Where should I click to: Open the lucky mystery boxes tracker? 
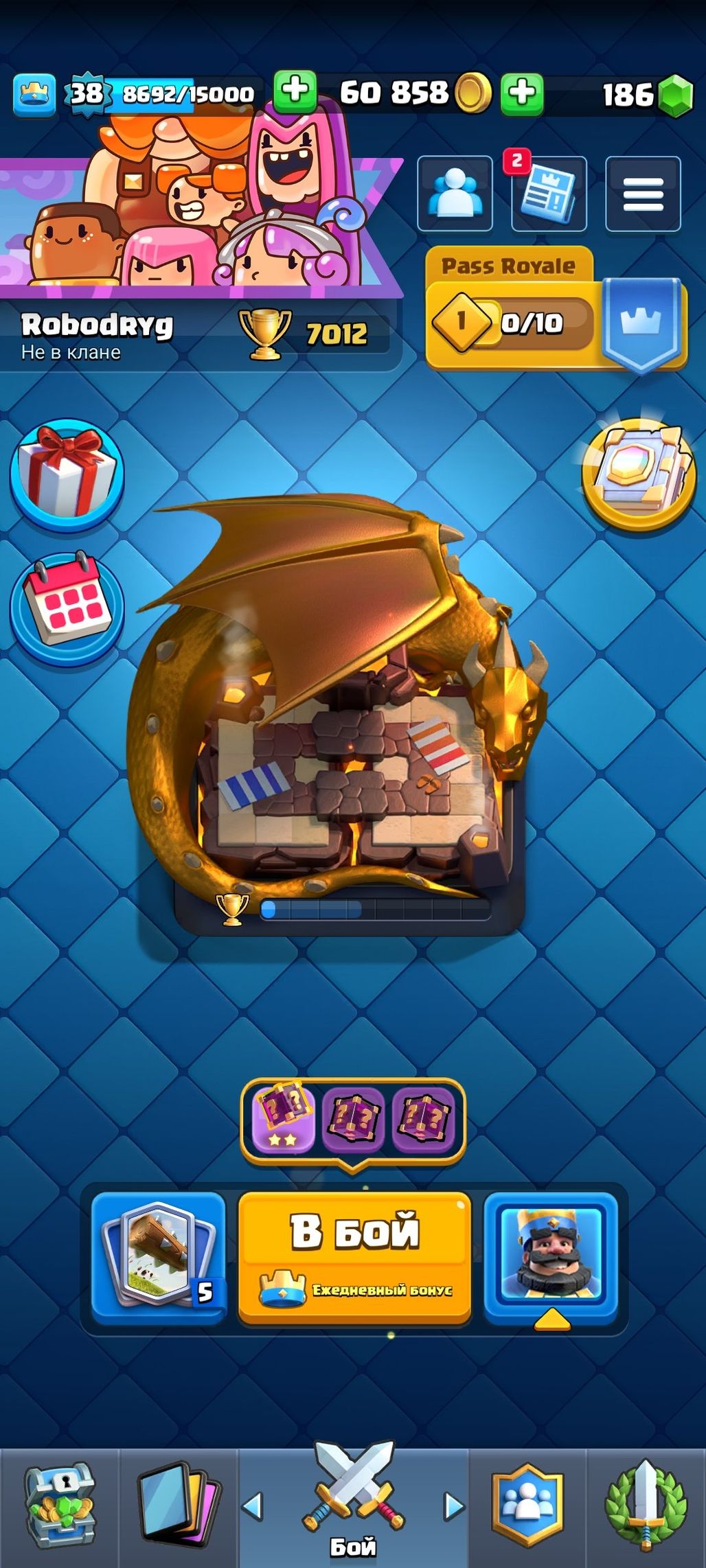pos(353,1120)
